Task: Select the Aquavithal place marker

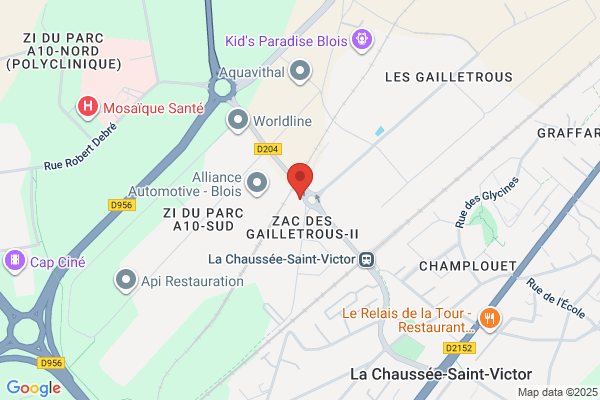Action: pyautogui.click(x=300, y=72)
